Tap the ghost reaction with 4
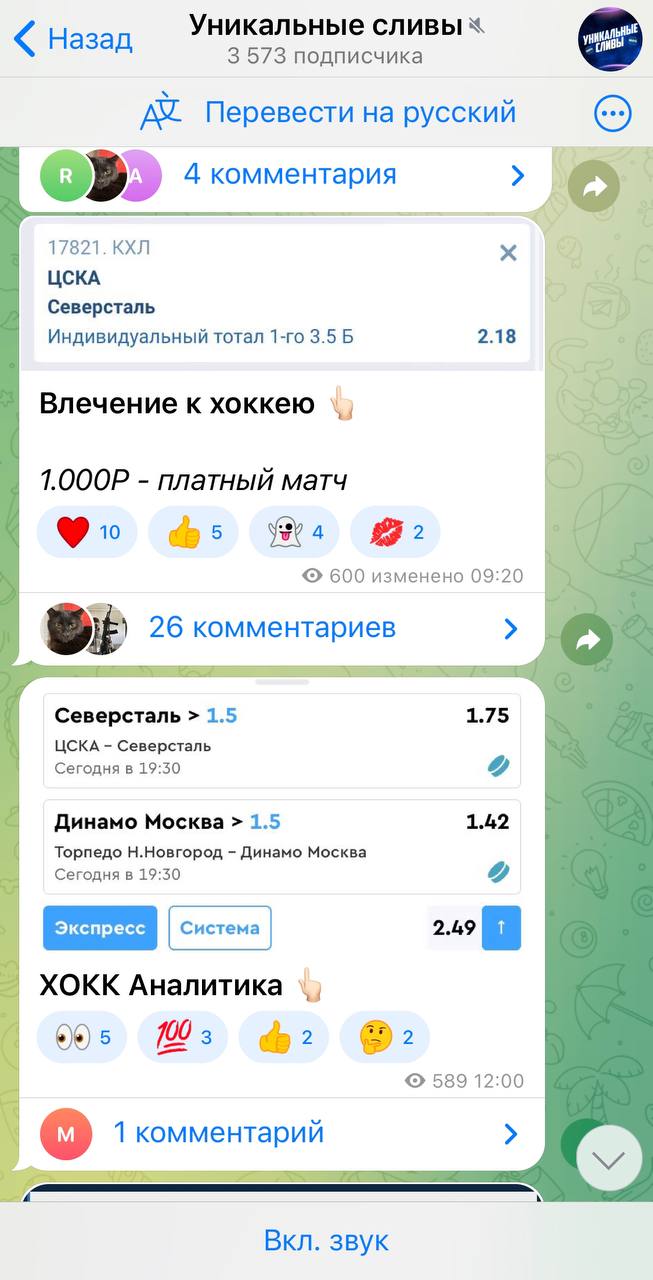The height and width of the screenshot is (1280, 653). tap(294, 532)
